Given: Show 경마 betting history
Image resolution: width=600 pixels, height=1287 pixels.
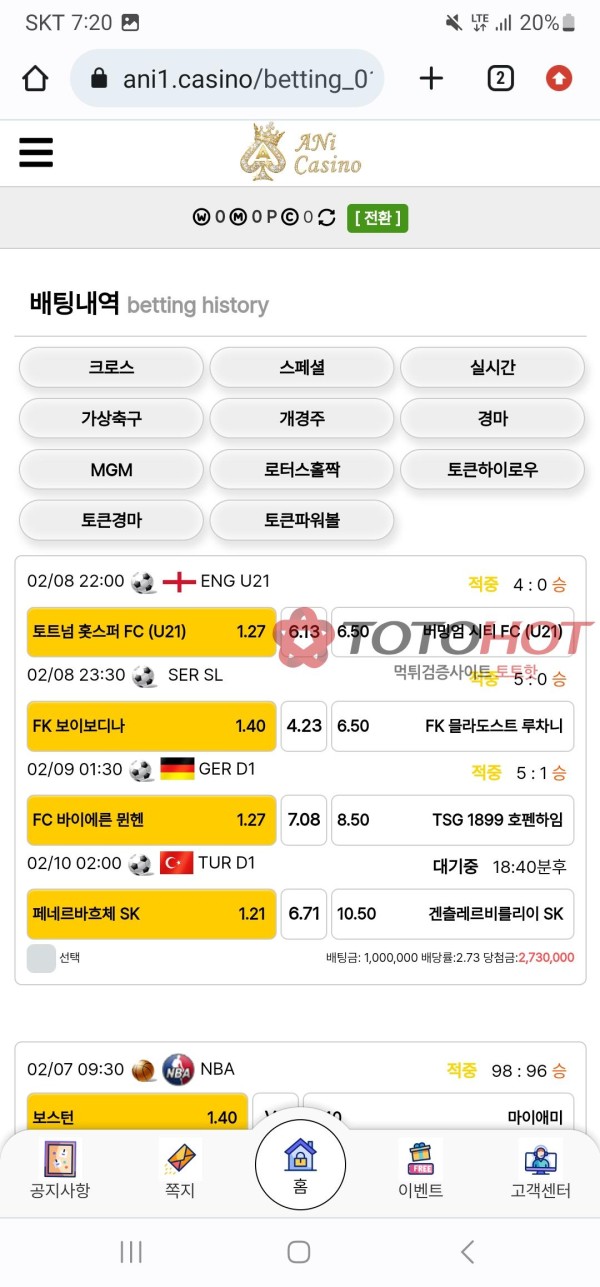Looking at the screenshot, I should [492, 418].
